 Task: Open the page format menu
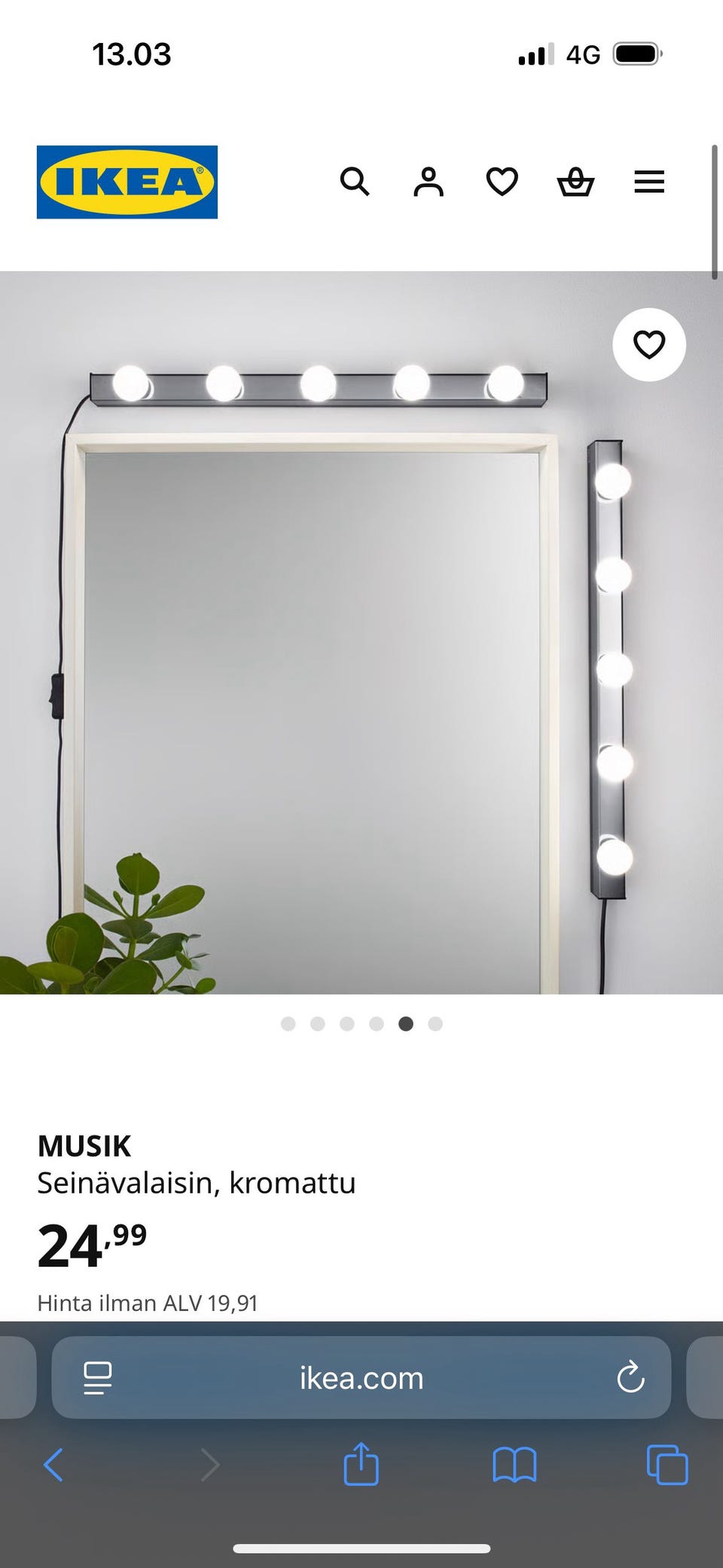98,1378
